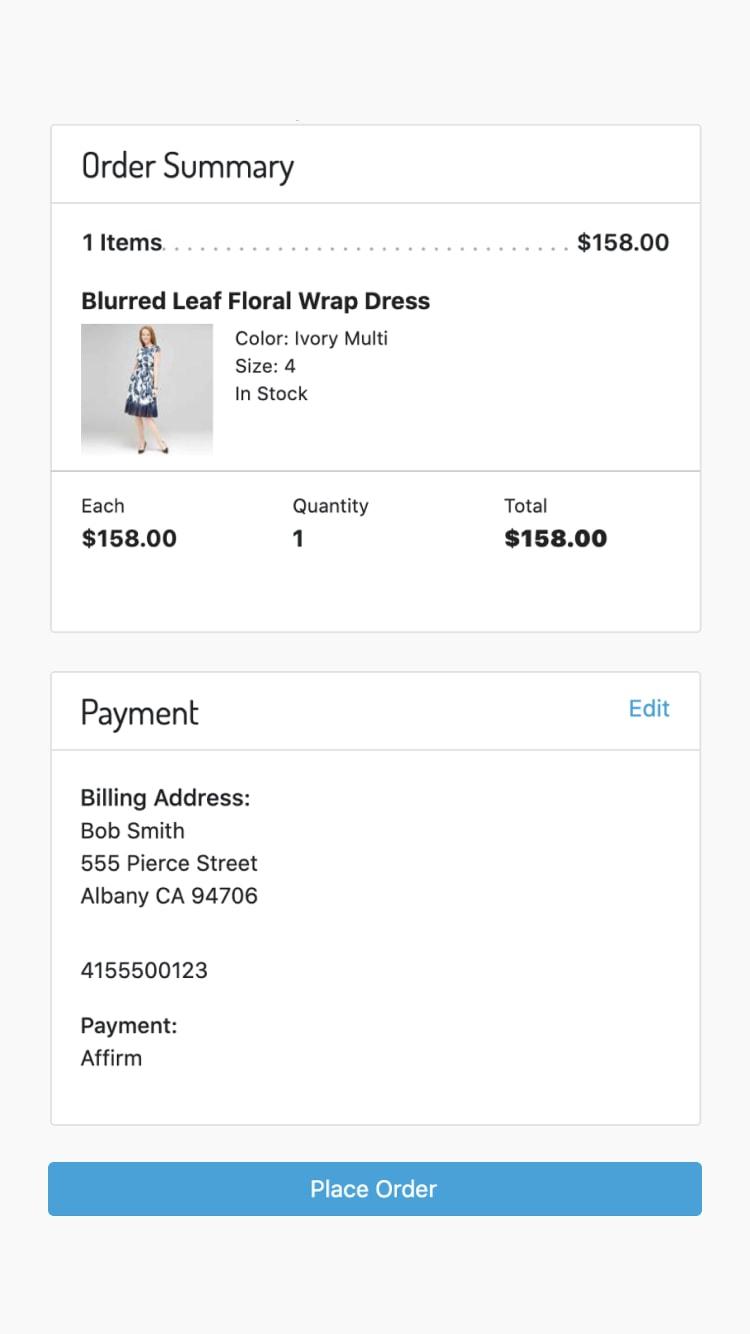Click the Albany CA 94706 city line
This screenshot has width=750, height=1334.
(168, 896)
